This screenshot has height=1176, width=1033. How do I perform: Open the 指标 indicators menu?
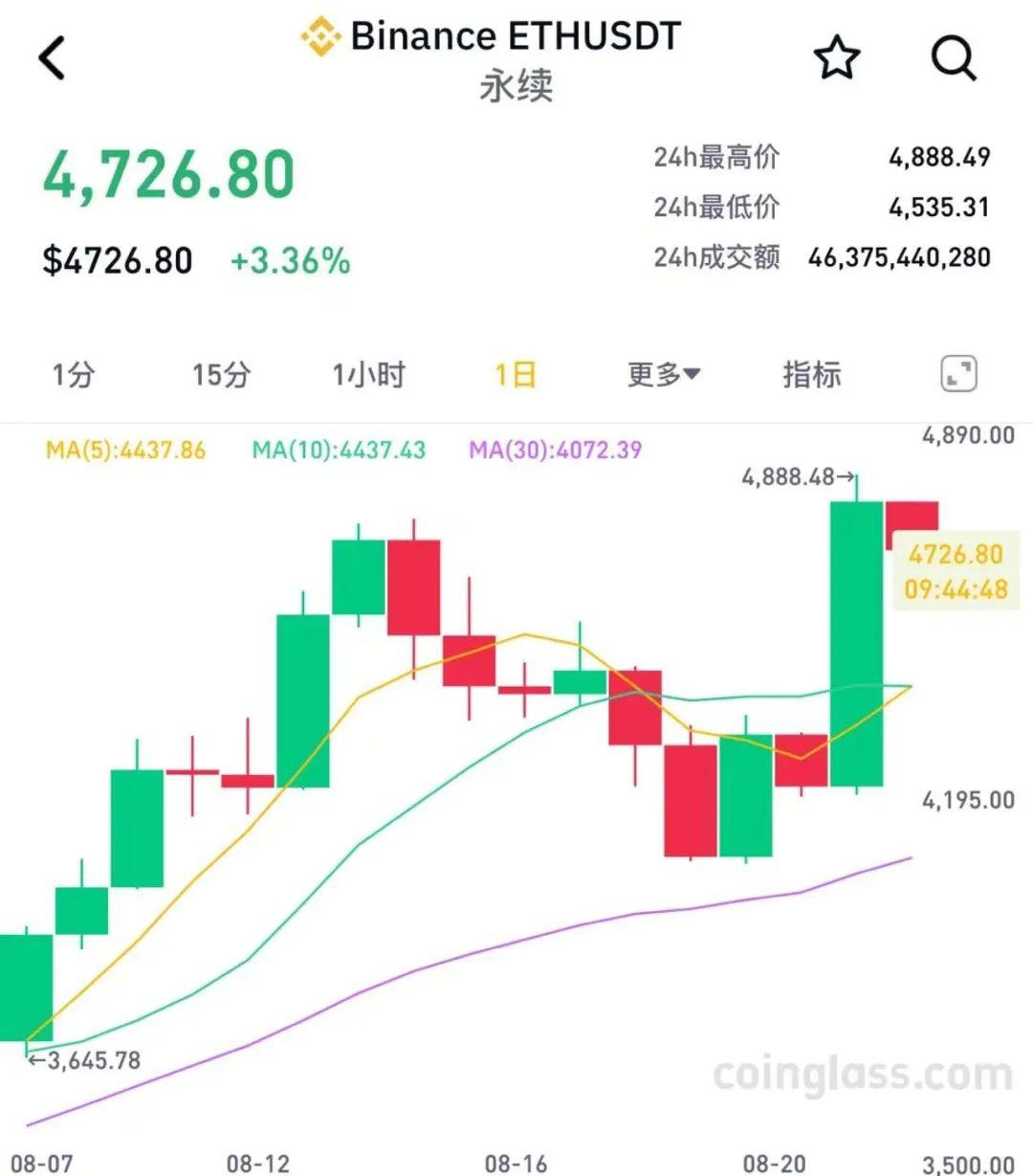(812, 374)
